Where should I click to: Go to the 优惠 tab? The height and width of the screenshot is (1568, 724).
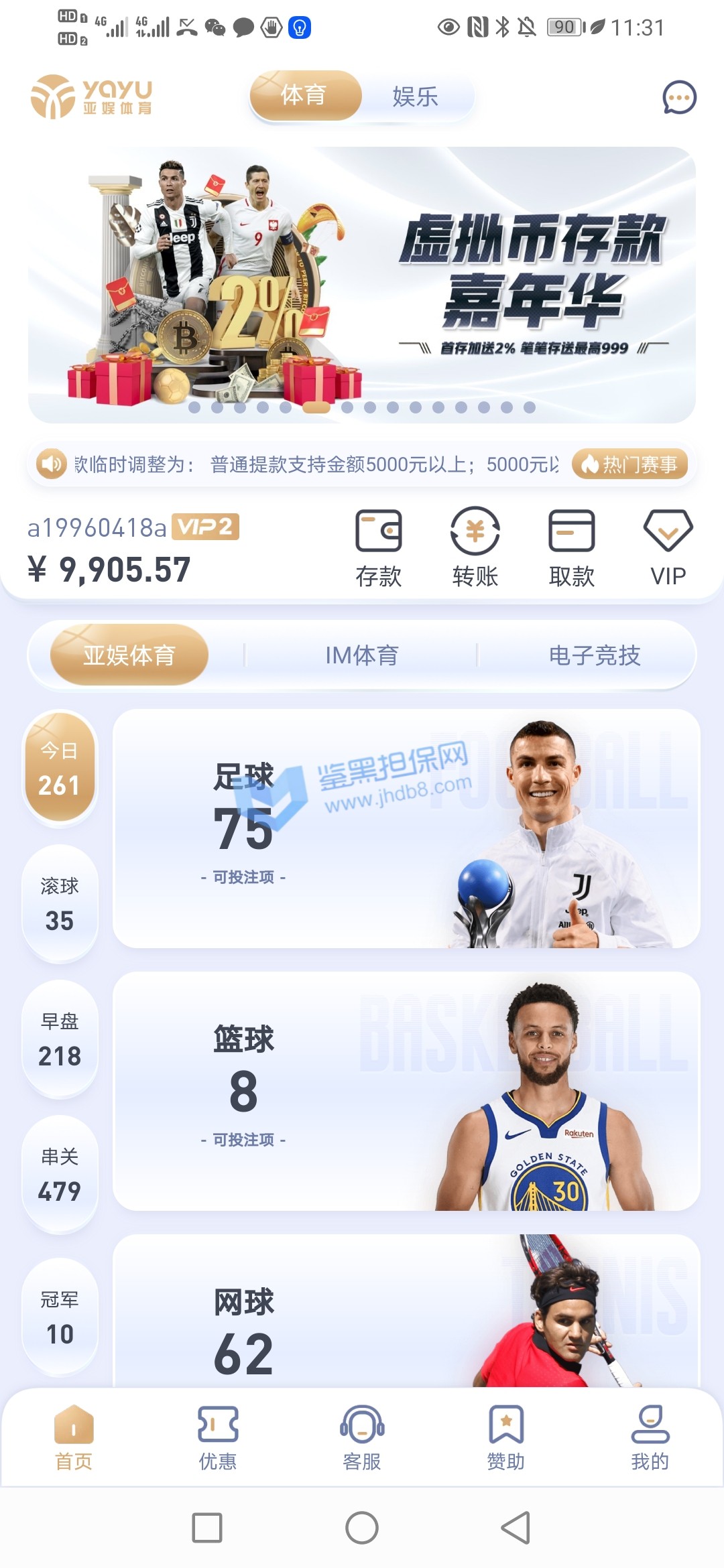(218, 1438)
